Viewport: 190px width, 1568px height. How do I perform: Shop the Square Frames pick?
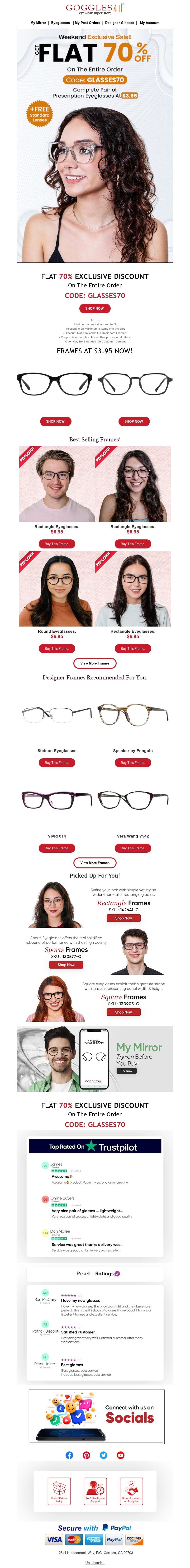tap(124, 1012)
